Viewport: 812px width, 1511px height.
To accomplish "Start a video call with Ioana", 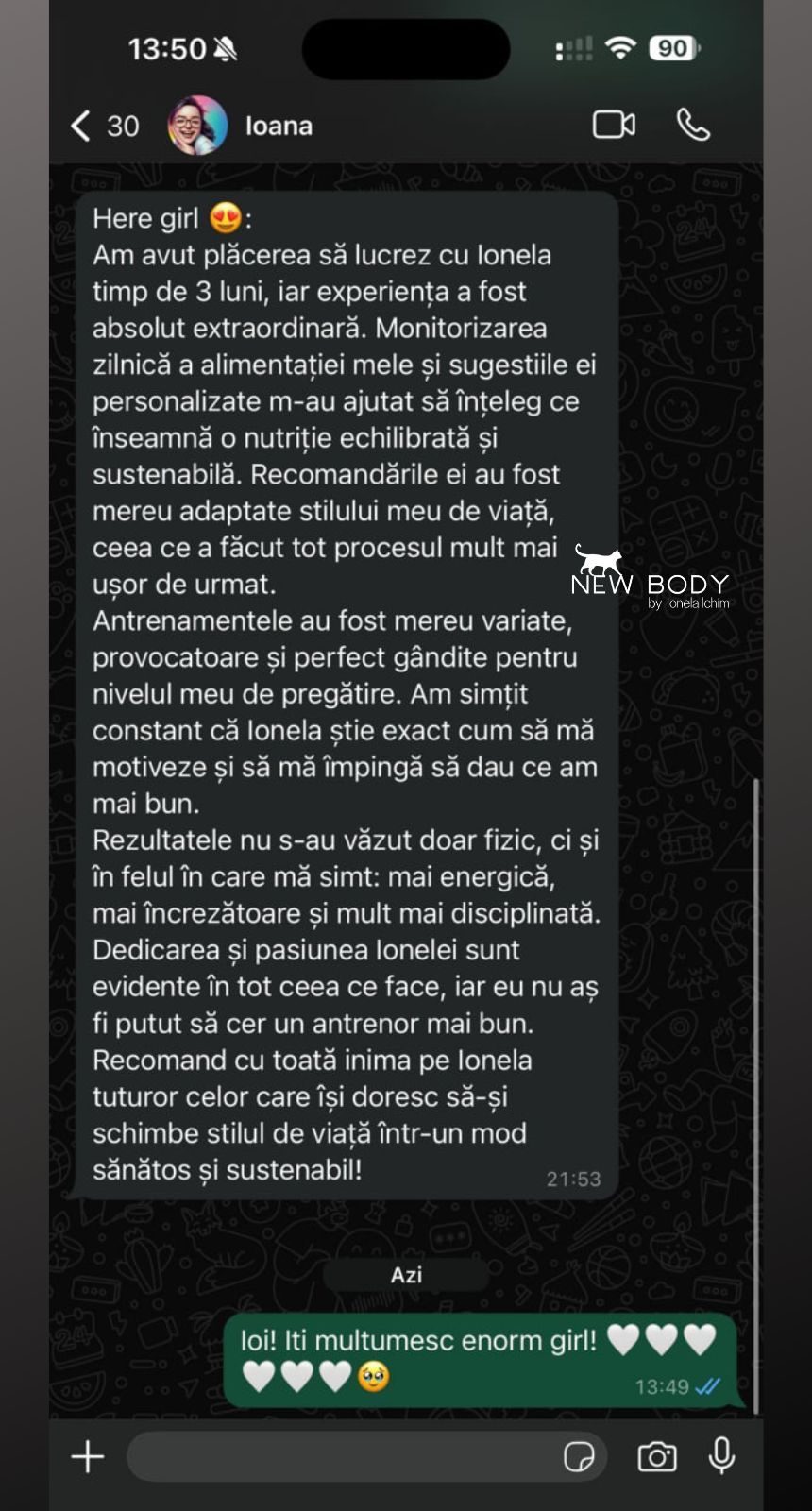I will pyautogui.click(x=614, y=125).
